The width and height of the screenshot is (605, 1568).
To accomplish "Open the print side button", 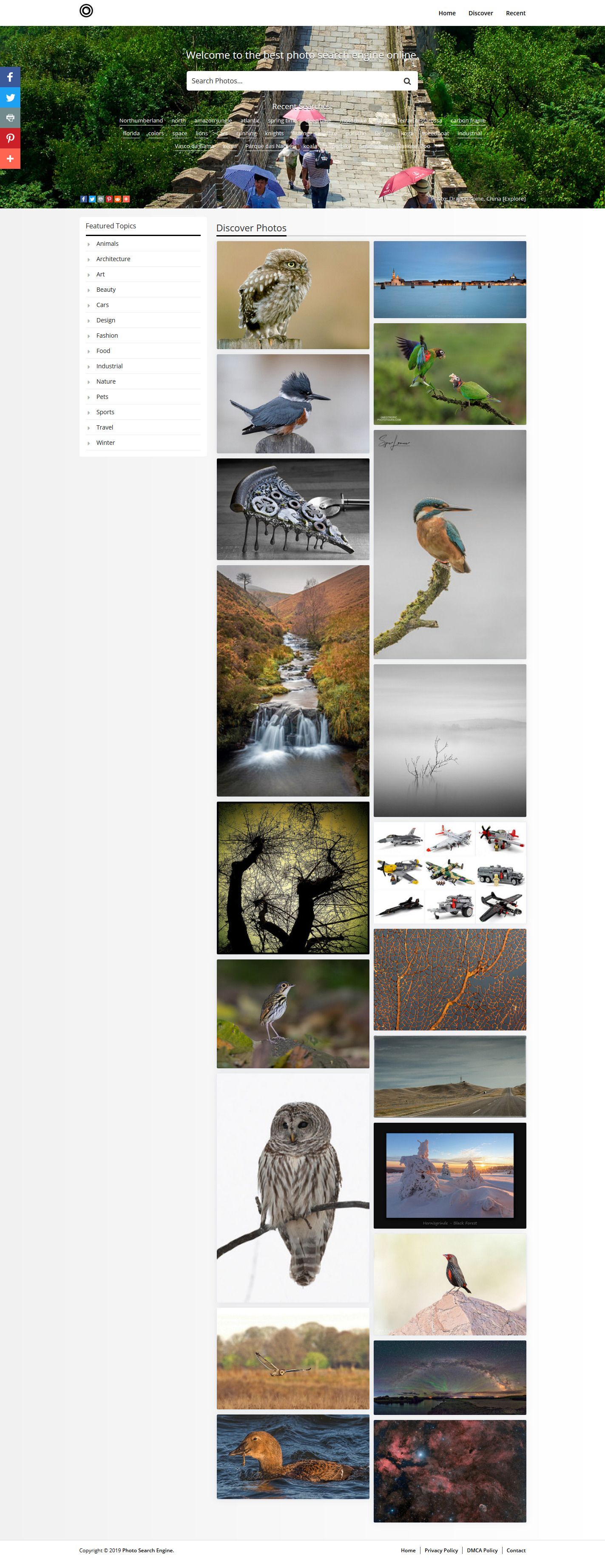I will tap(10, 117).
